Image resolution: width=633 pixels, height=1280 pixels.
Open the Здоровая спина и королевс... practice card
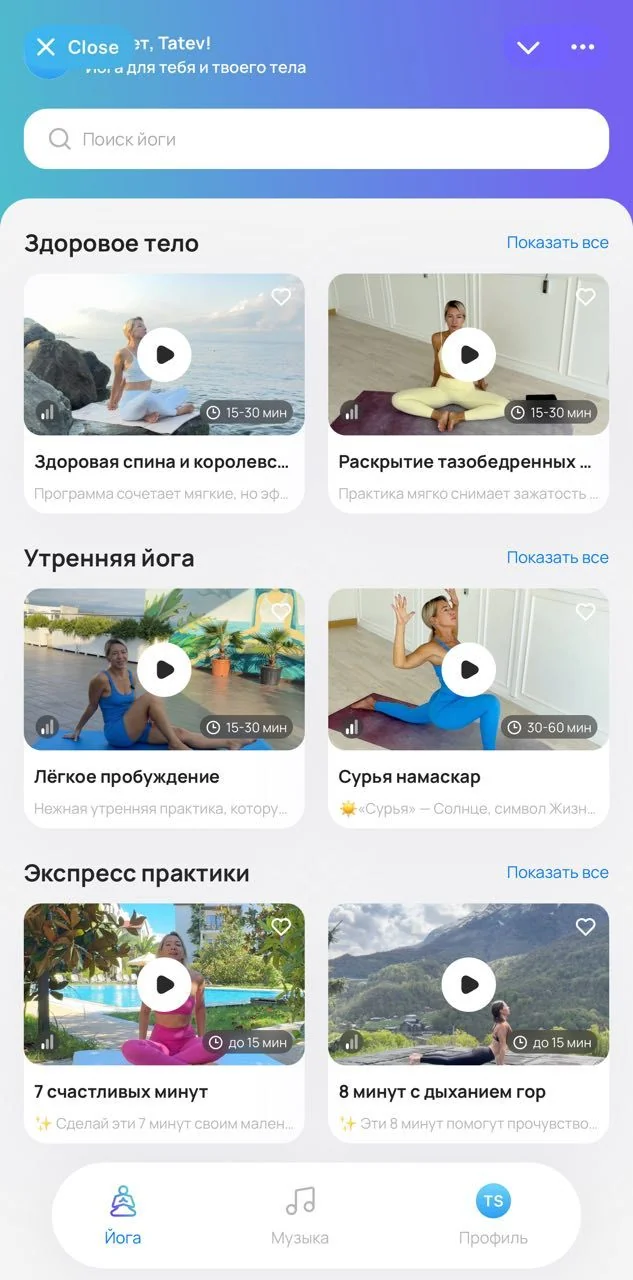point(164,393)
